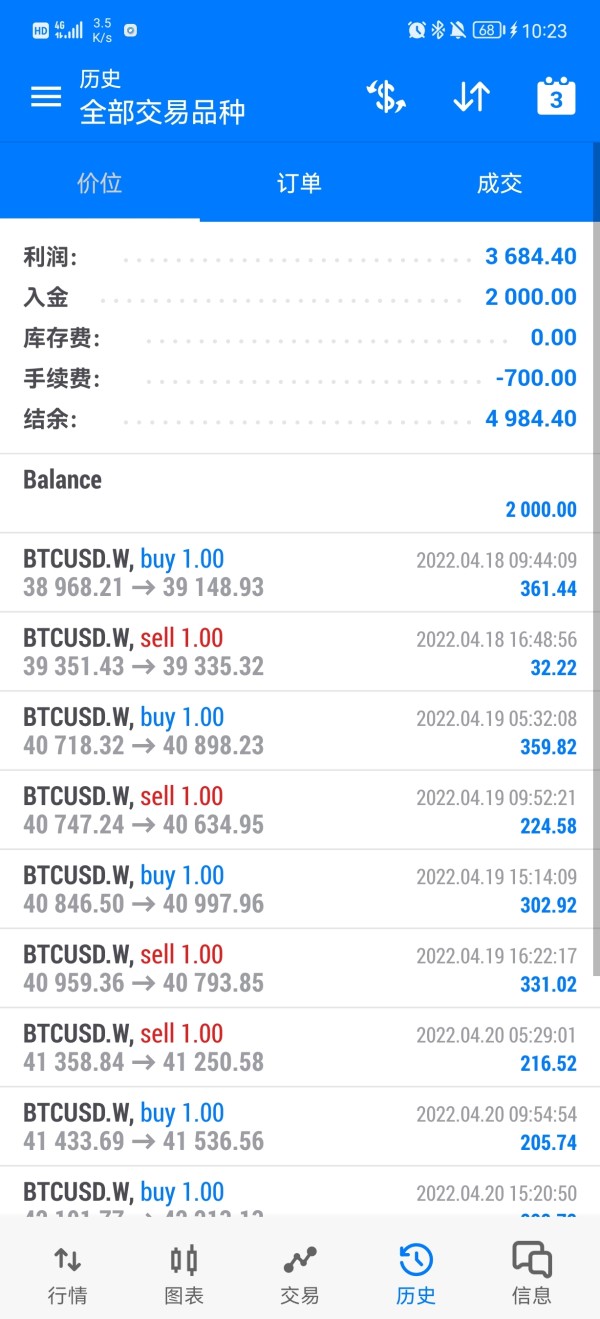Switch to the 成交 tab

pyautogui.click(x=499, y=182)
